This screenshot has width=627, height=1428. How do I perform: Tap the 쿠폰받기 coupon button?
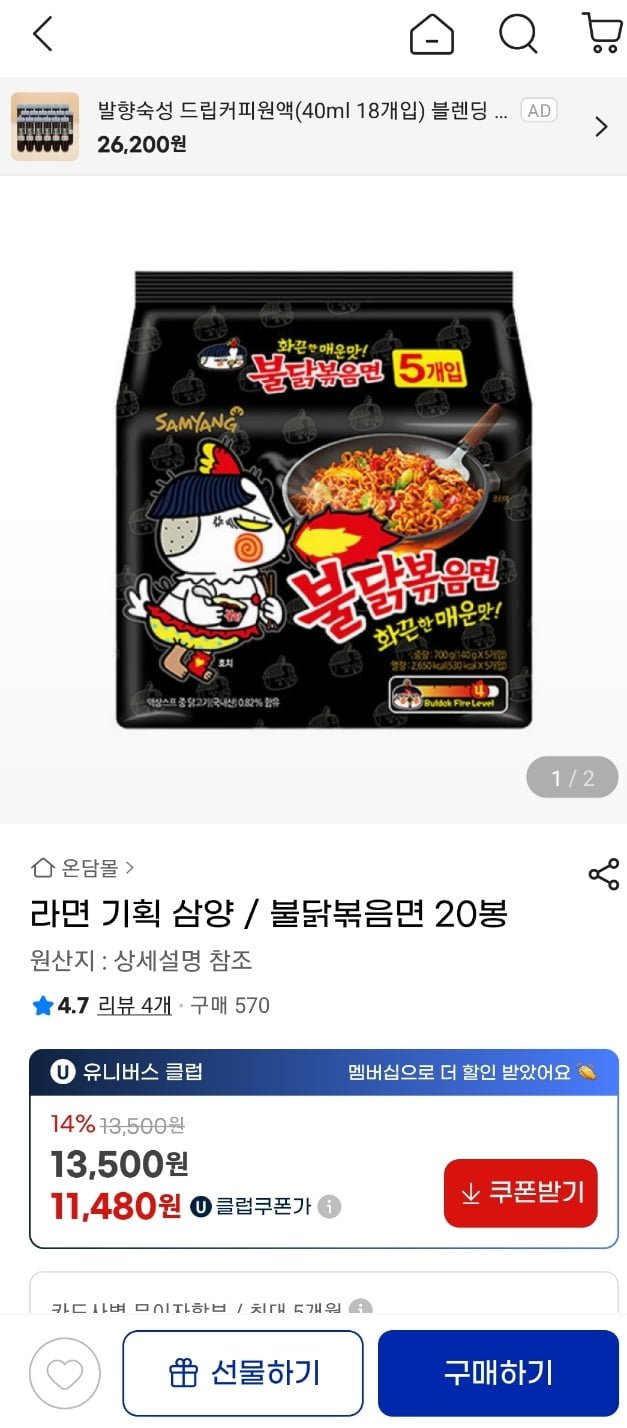coord(520,1192)
